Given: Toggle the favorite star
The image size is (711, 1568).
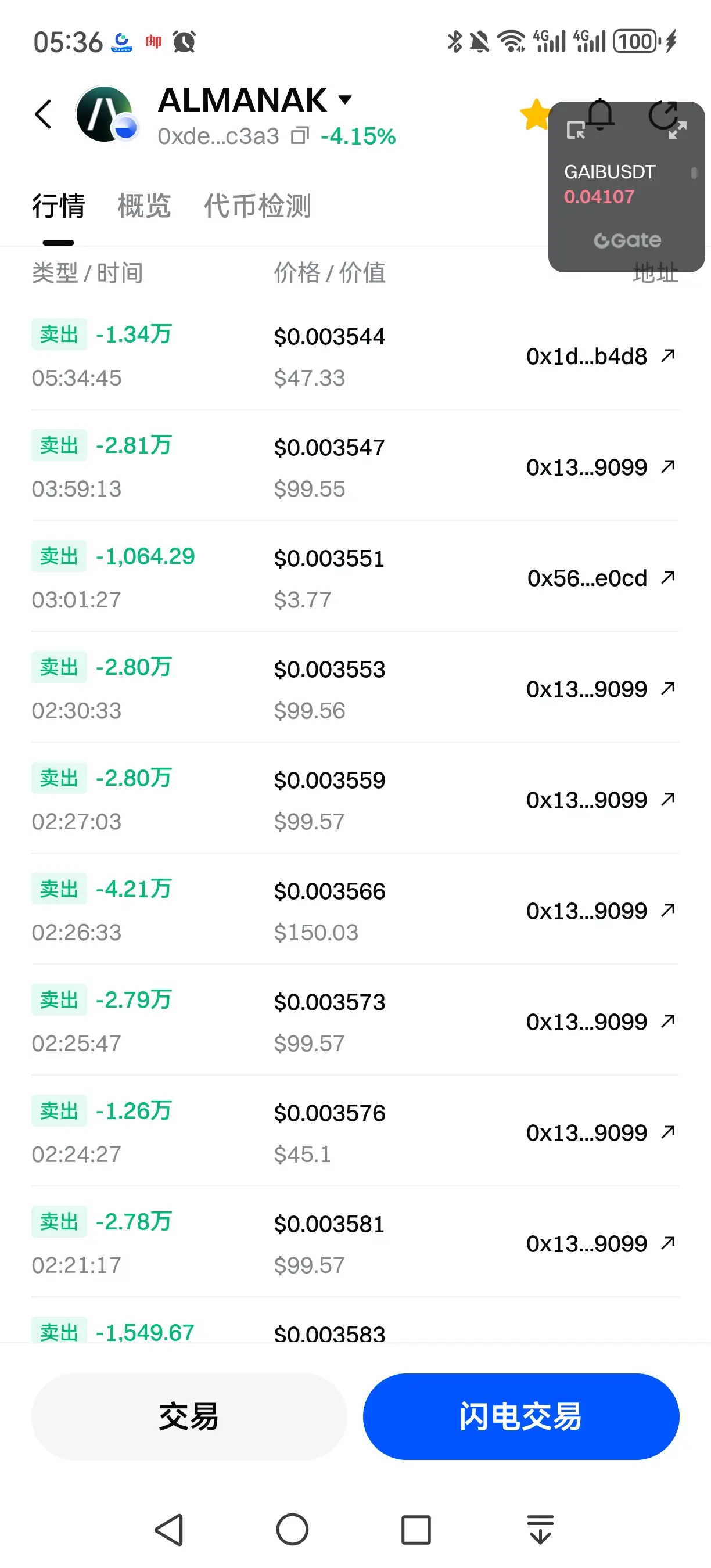Looking at the screenshot, I should tap(535, 114).
